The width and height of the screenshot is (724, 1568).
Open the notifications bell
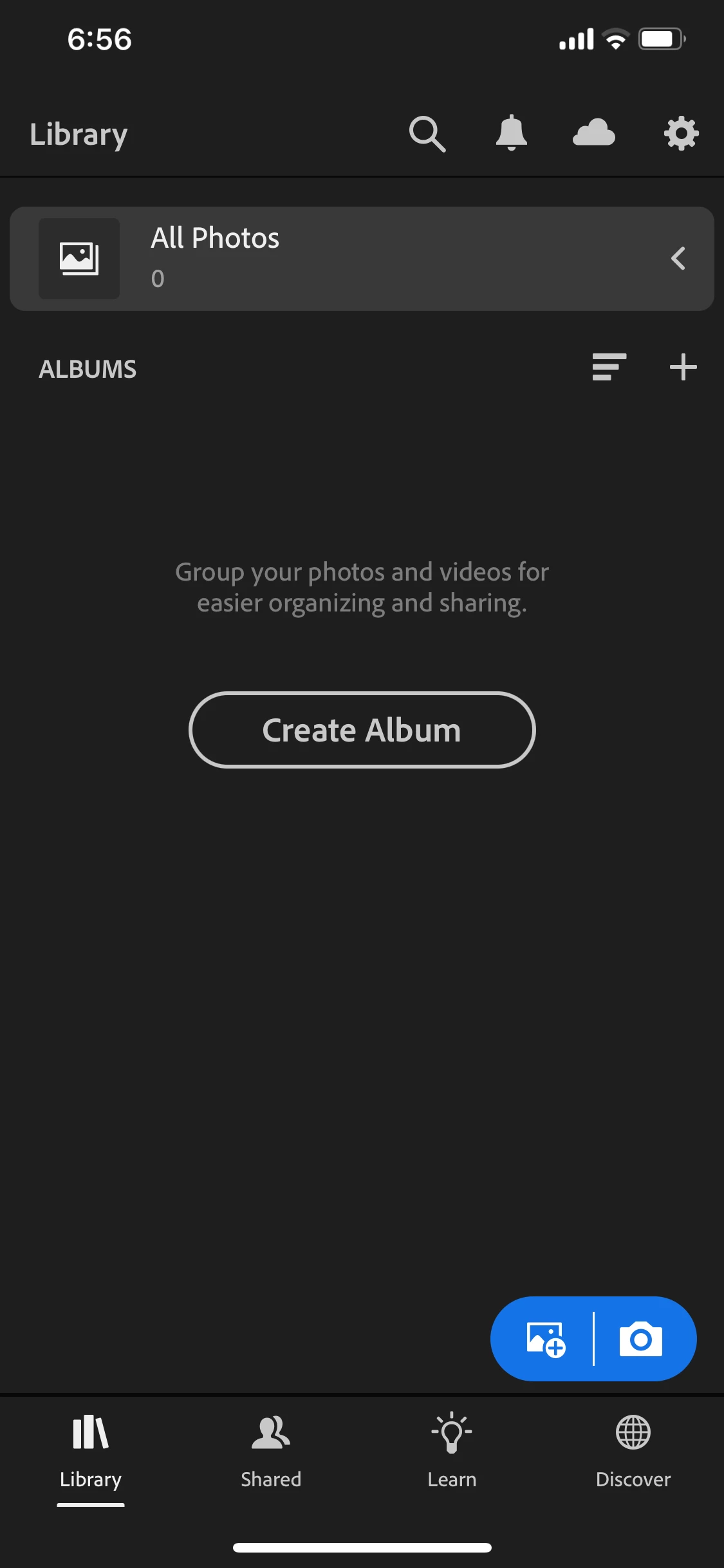tap(512, 133)
